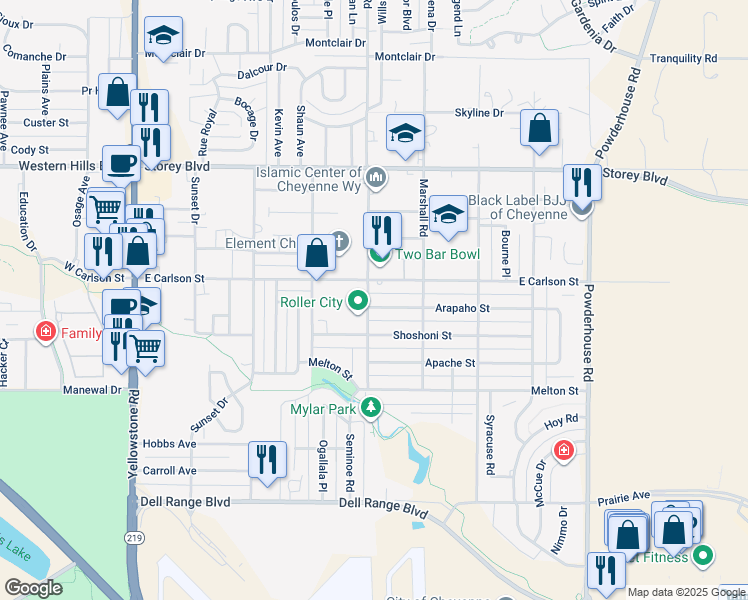Tap the restaurant marker near Hobbs Ave
Screen dimensions: 748x600
(x=267, y=461)
